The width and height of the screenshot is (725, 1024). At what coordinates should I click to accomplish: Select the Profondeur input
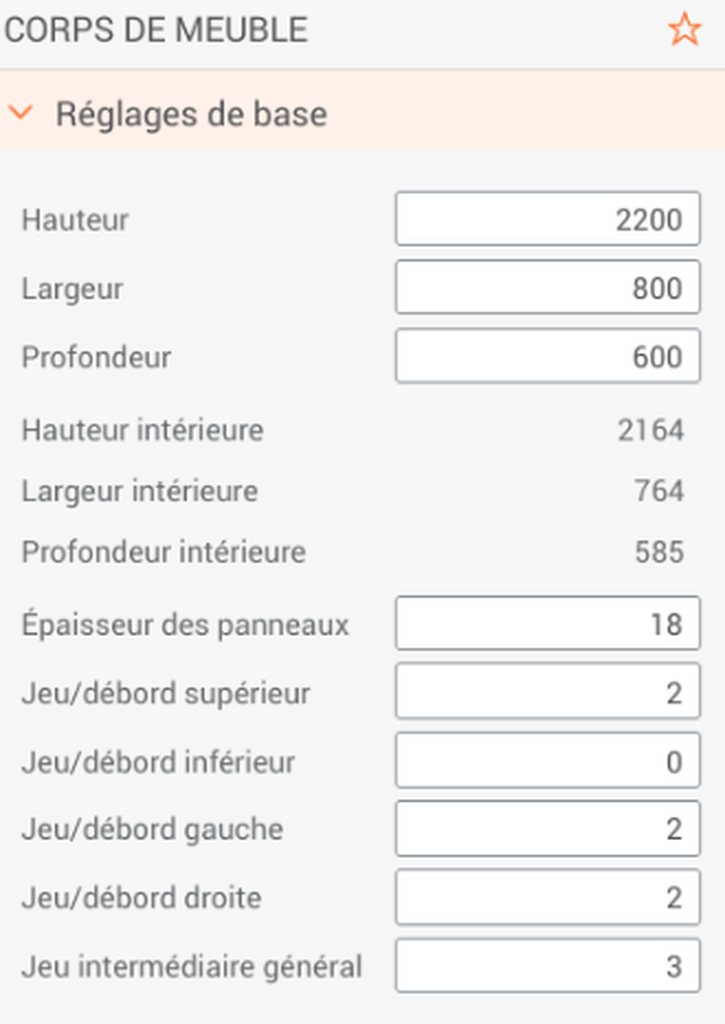[547, 356]
